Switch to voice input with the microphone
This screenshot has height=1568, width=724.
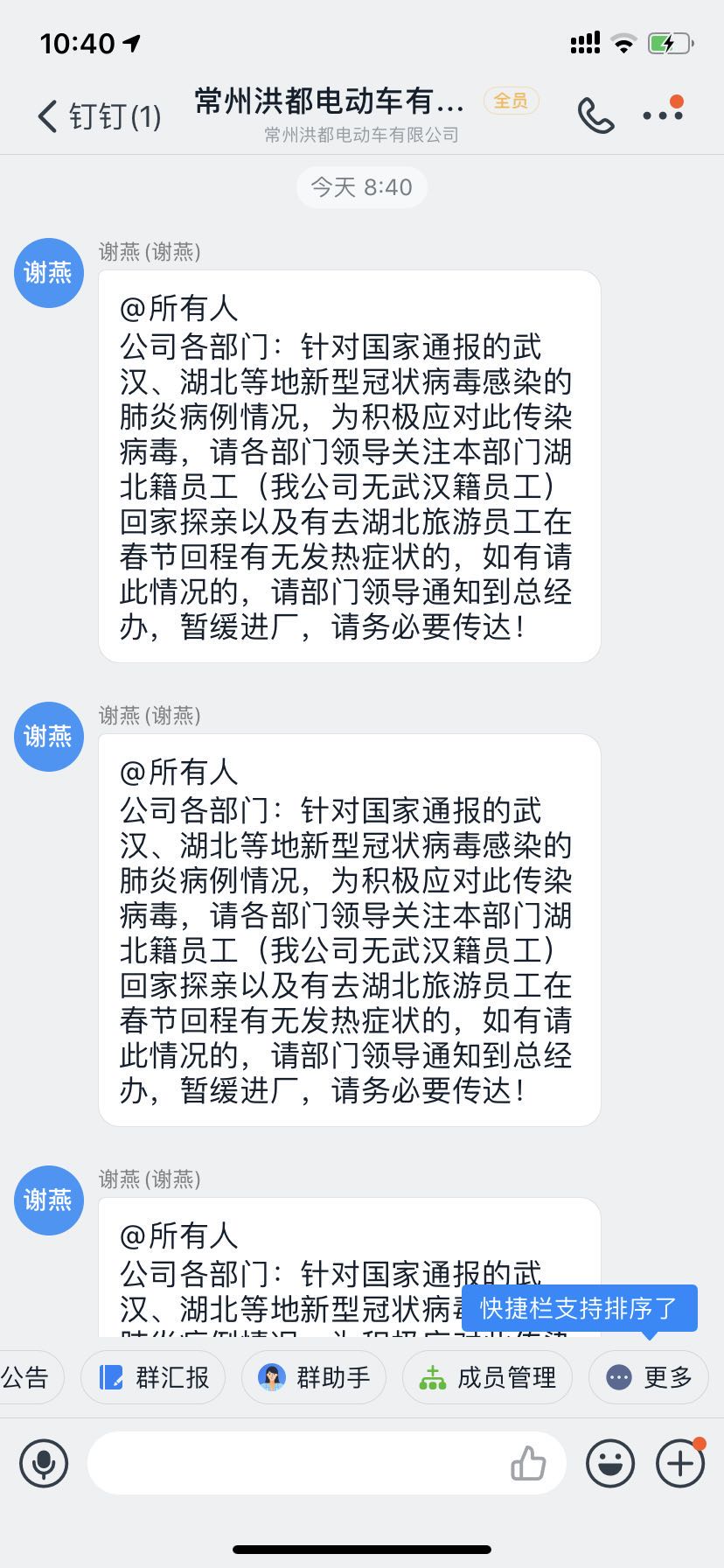coord(44,1463)
